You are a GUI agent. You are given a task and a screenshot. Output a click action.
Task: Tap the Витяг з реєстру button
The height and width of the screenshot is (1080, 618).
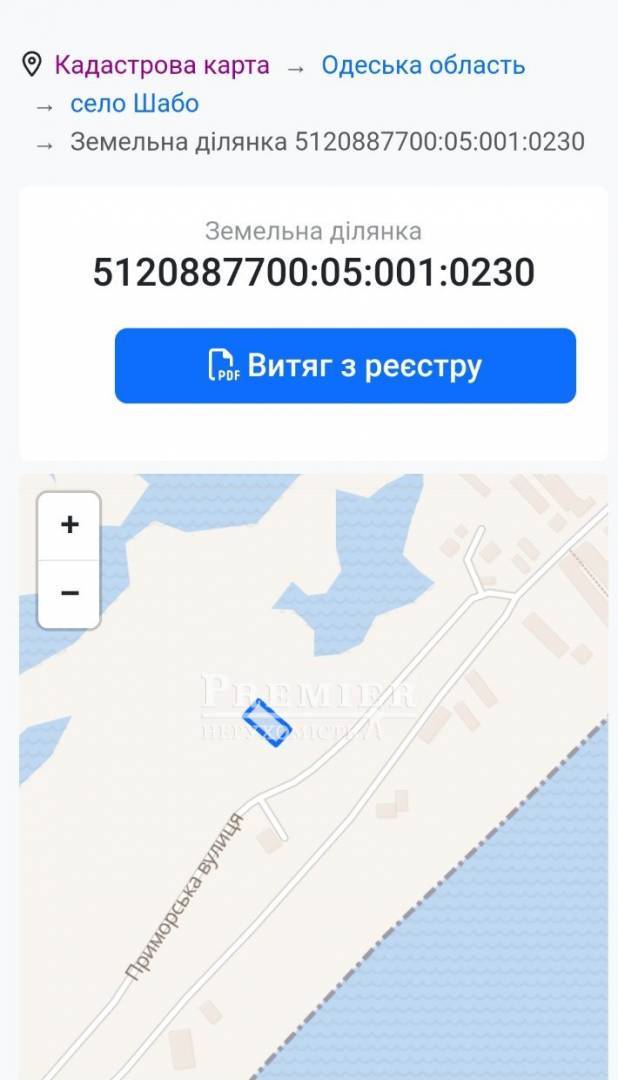pyautogui.click(x=345, y=366)
